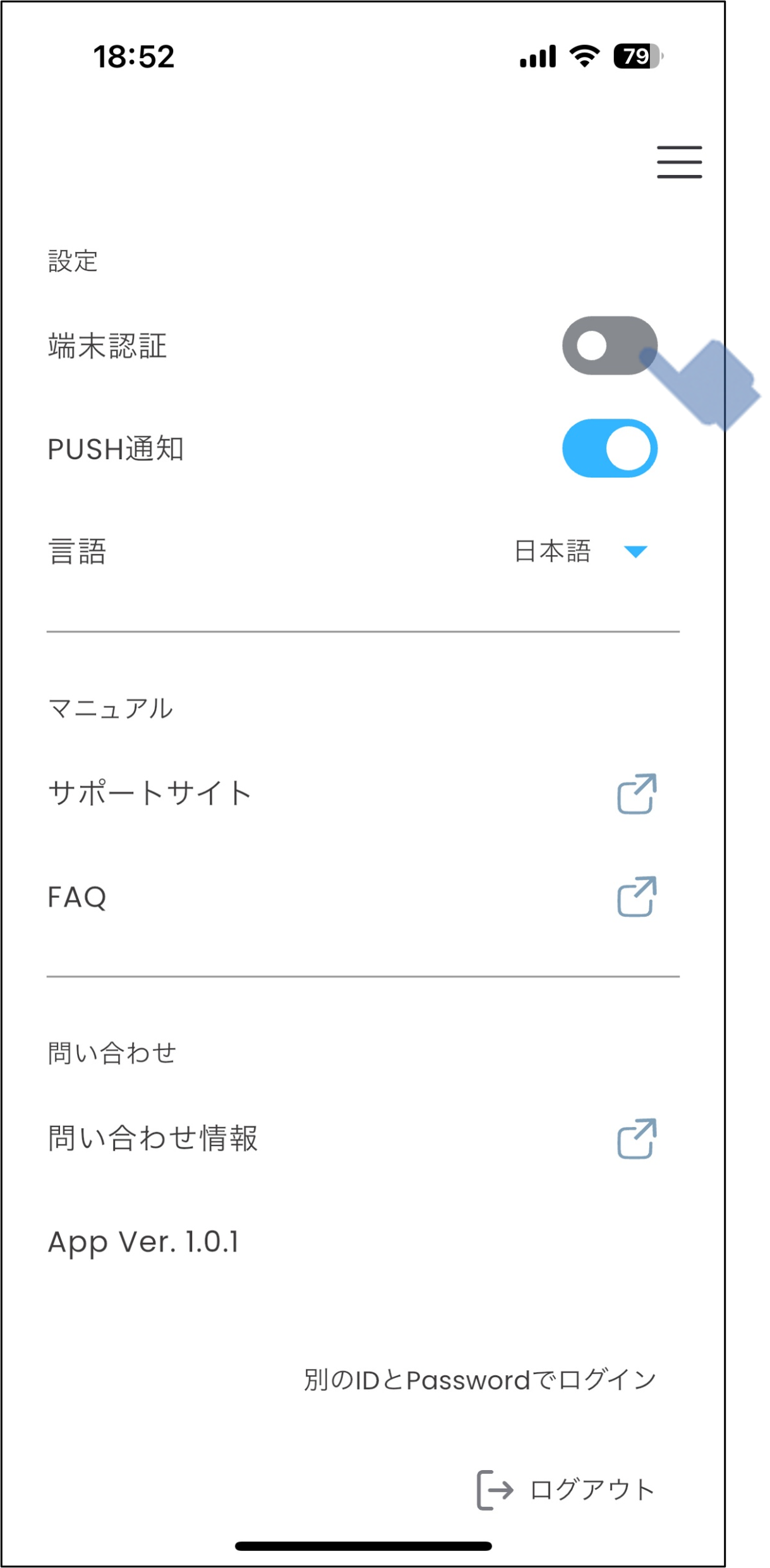Open 問い合わせ情報

[x=636, y=1139]
